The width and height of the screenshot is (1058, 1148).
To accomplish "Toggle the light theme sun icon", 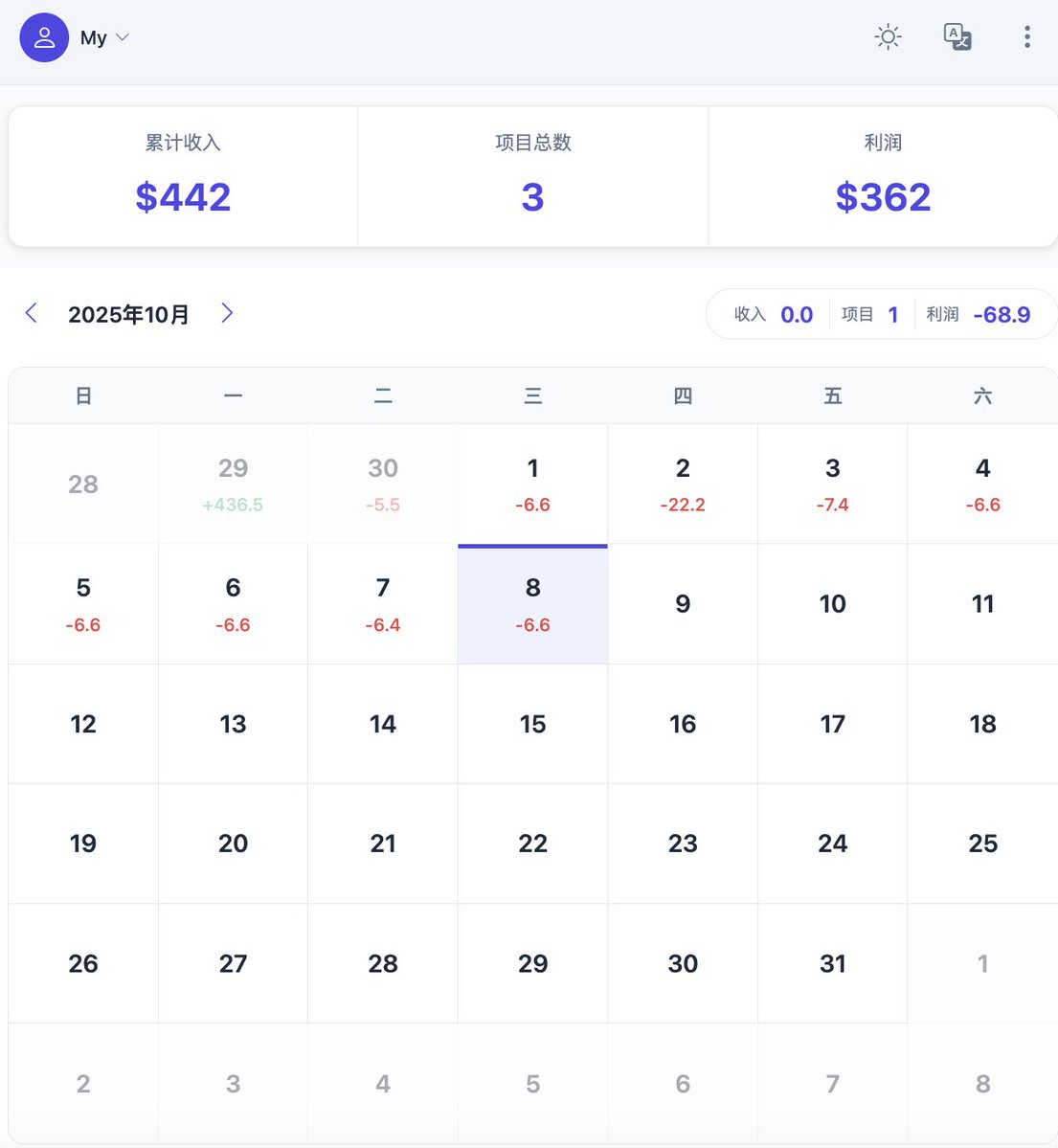I will pos(888,37).
